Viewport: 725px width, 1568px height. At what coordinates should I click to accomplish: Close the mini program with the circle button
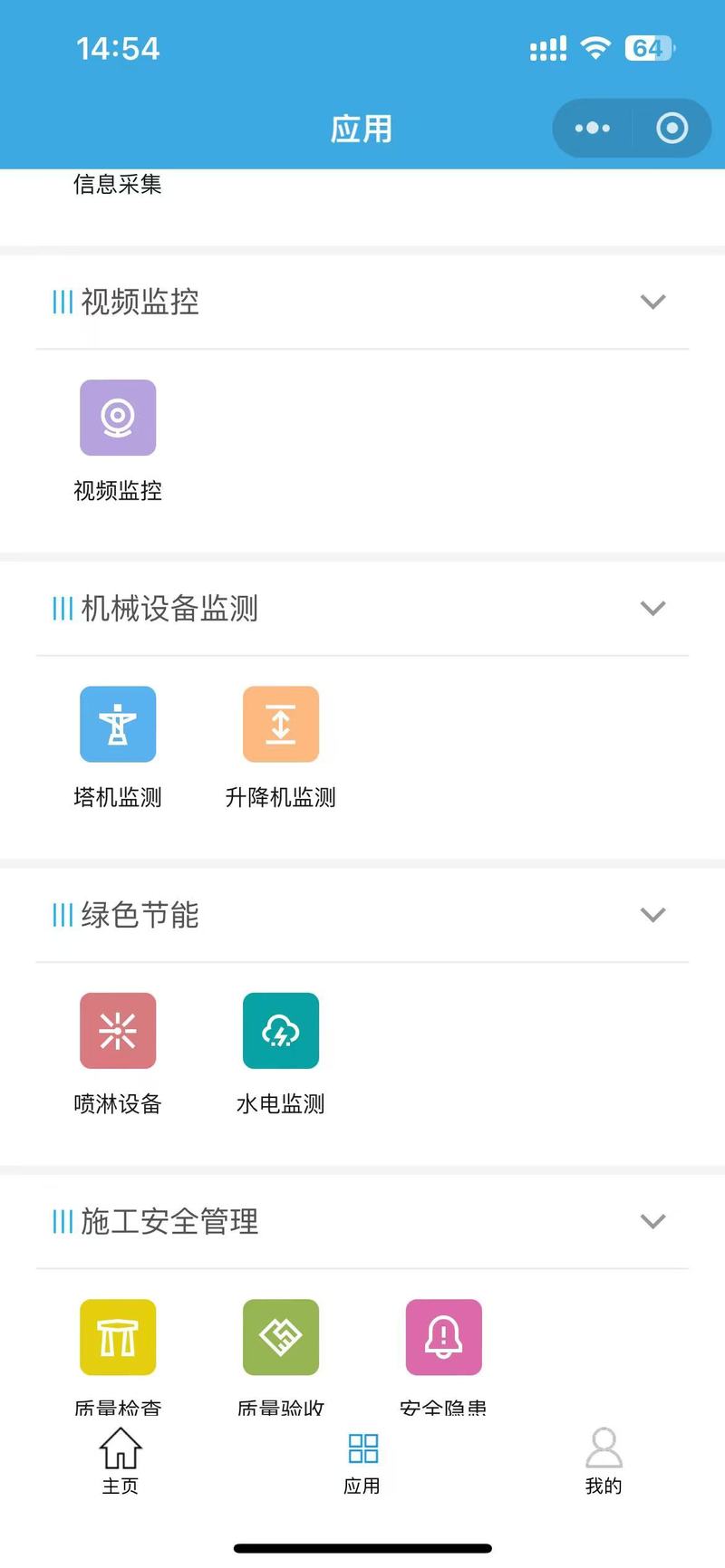pos(672,128)
